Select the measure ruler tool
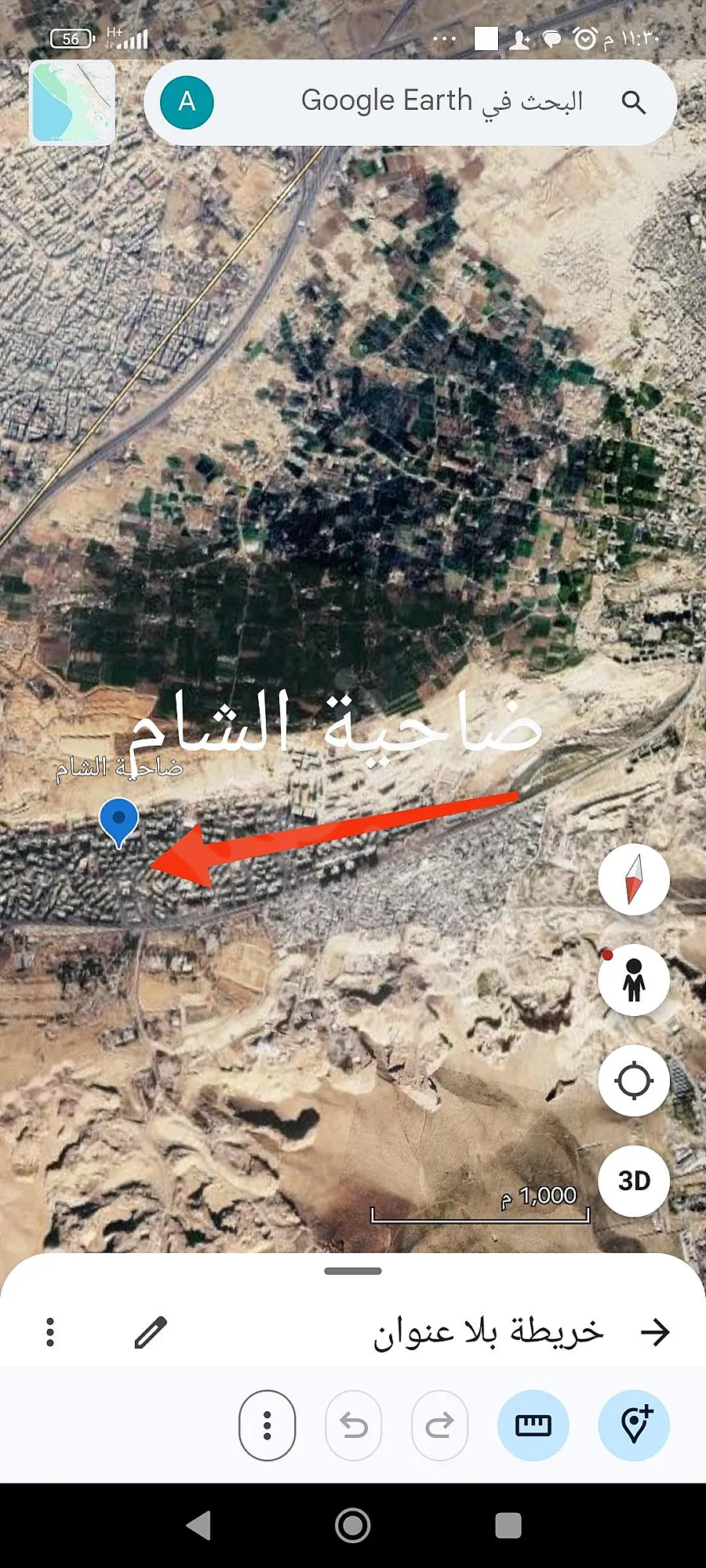The image size is (706, 1568). pyautogui.click(x=533, y=1425)
